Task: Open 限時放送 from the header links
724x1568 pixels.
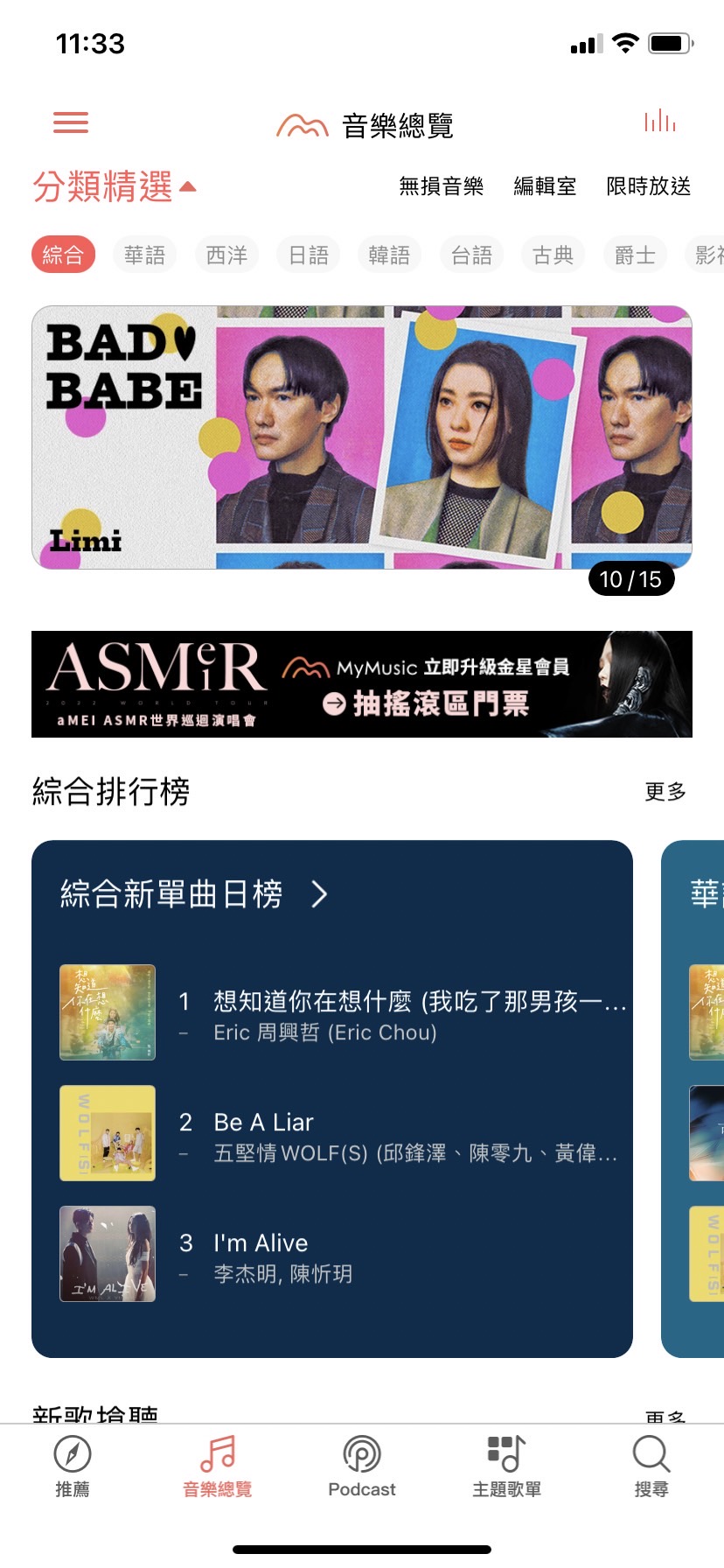Action: click(647, 186)
